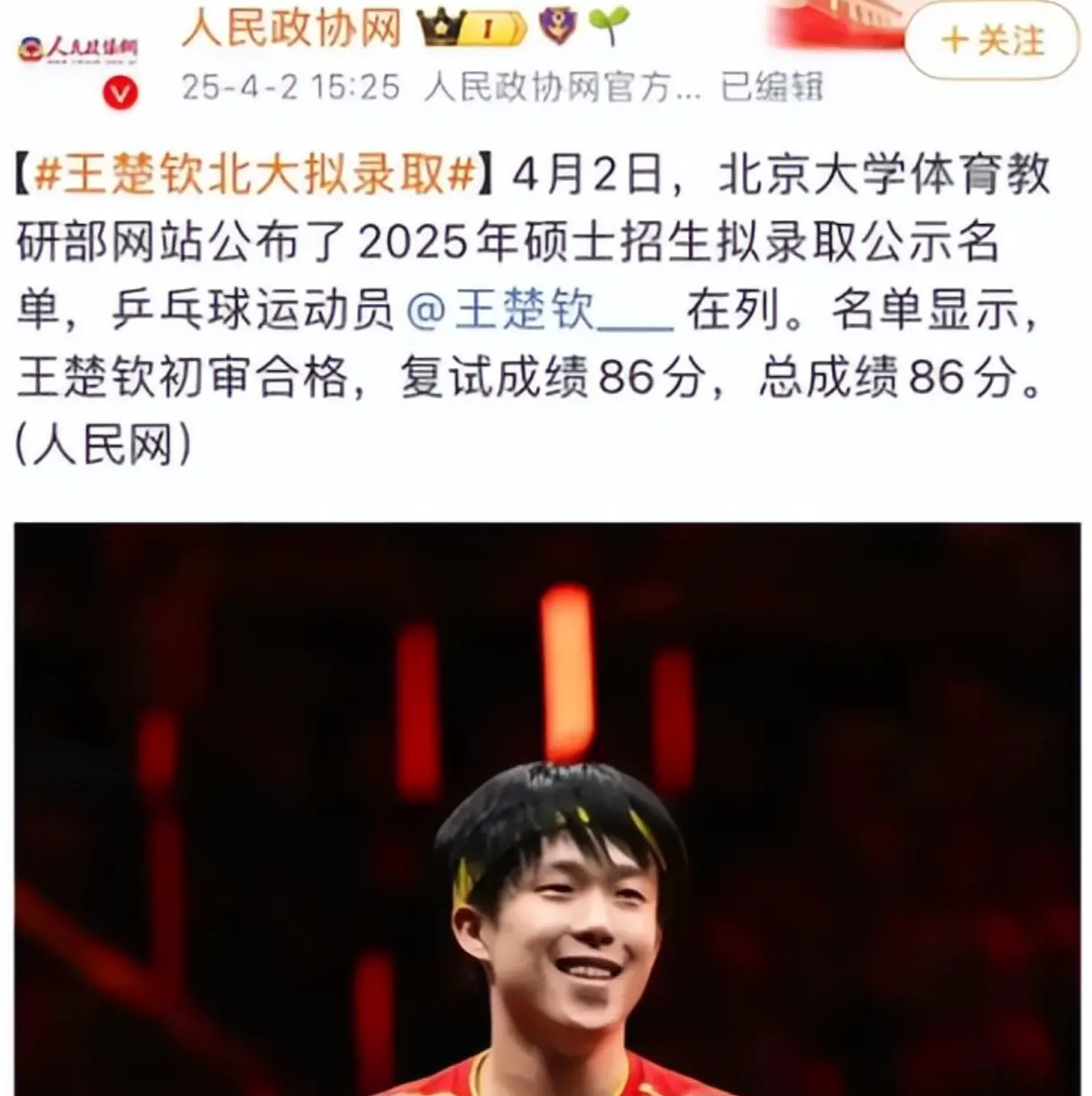
Task: Open the 人民政协网 profile avatar
Action: [78, 56]
